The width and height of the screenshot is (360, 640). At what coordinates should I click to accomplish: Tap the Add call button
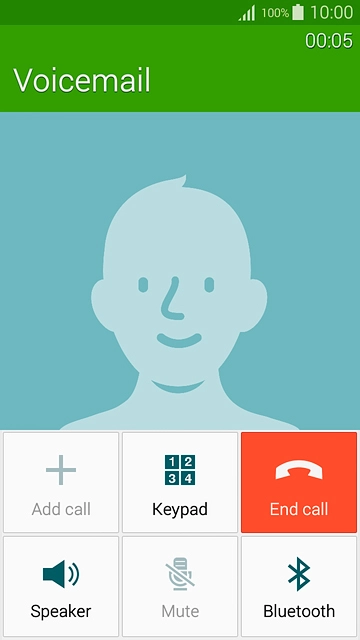click(61, 482)
